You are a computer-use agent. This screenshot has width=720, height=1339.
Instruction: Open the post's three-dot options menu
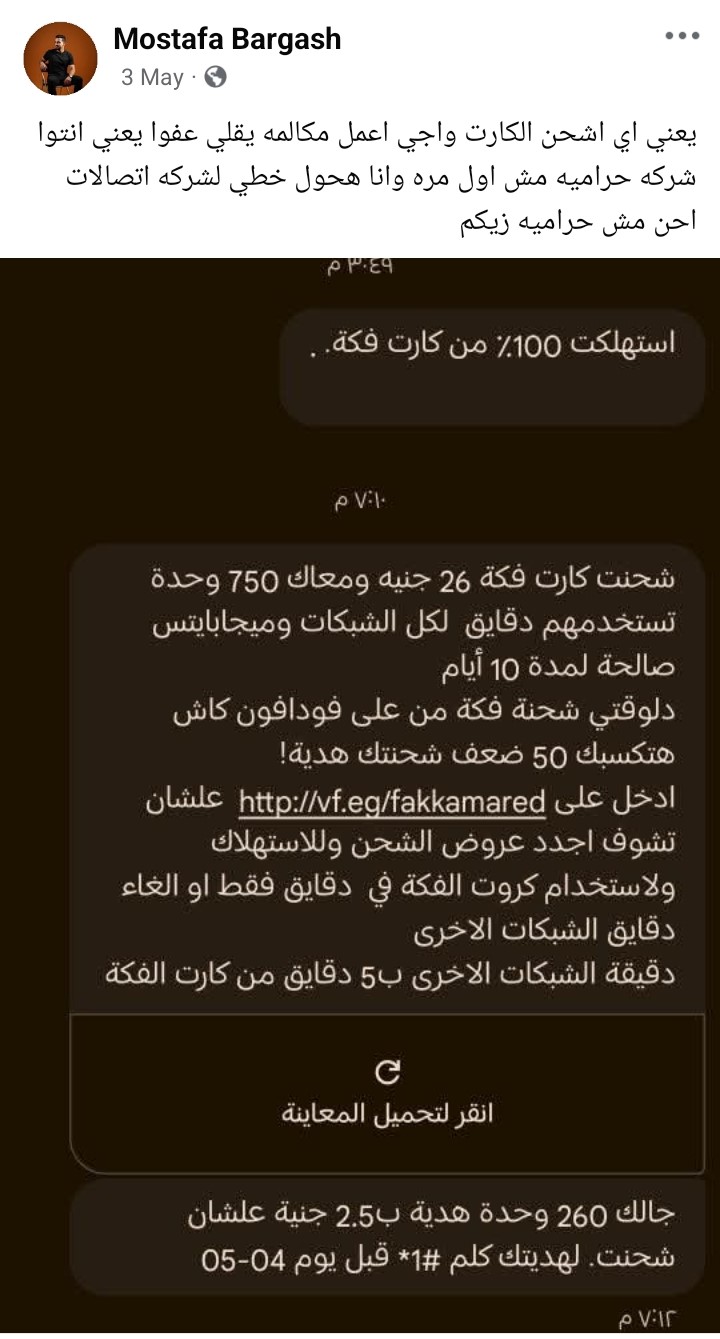[x=683, y=35]
